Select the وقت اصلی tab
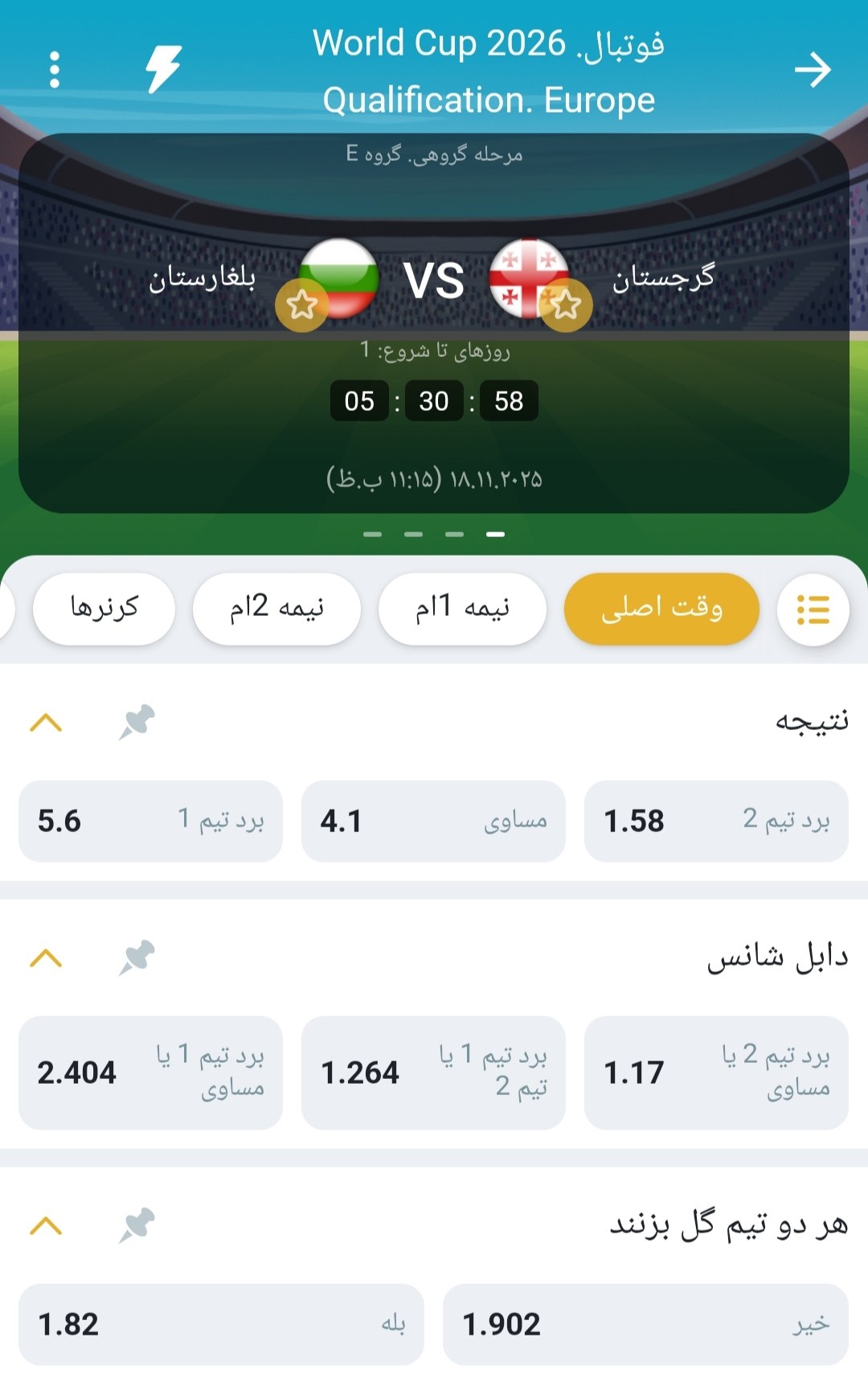The image size is (868, 1378). 661,609
